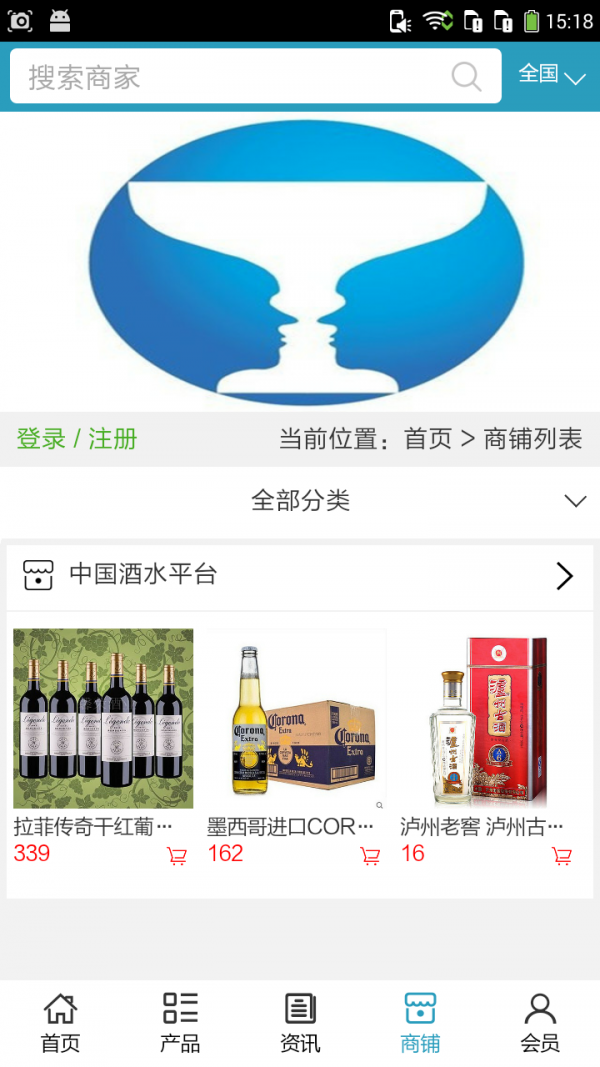Open the 全国 region dropdown
The width and height of the screenshot is (600, 1067).
551,75
